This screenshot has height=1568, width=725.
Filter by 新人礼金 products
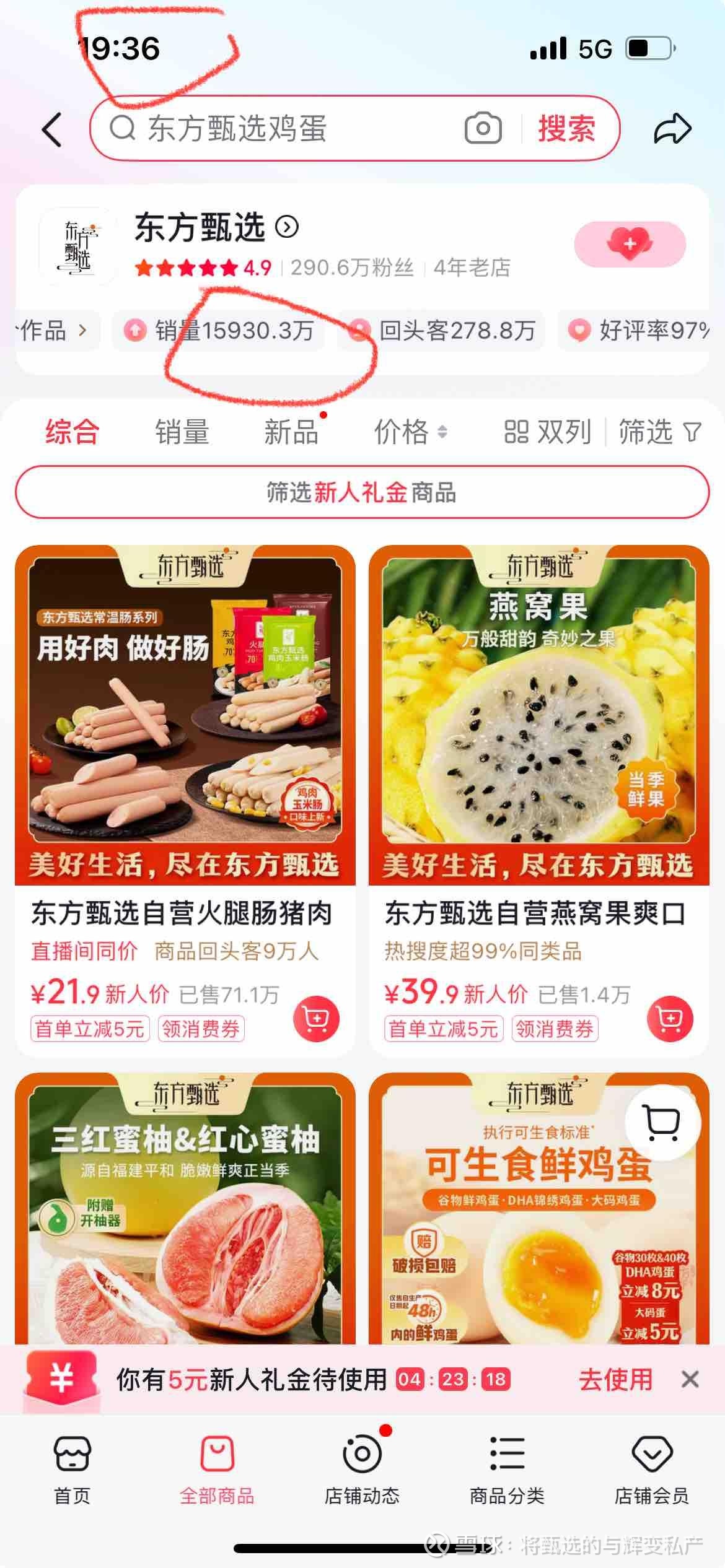[x=362, y=492]
